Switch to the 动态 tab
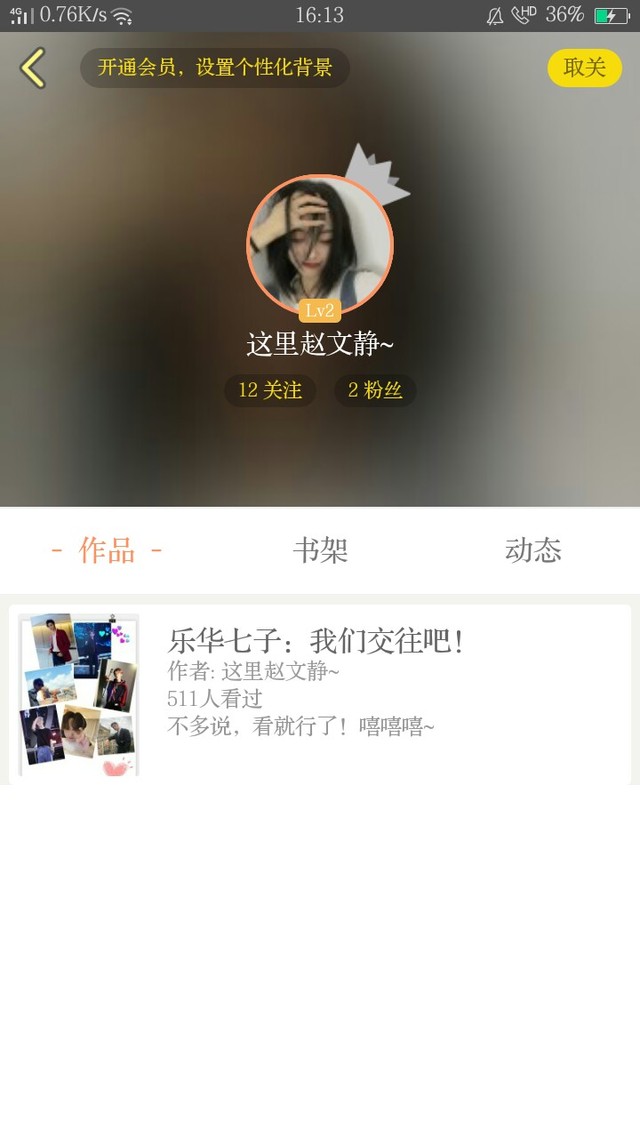 pyautogui.click(x=533, y=550)
